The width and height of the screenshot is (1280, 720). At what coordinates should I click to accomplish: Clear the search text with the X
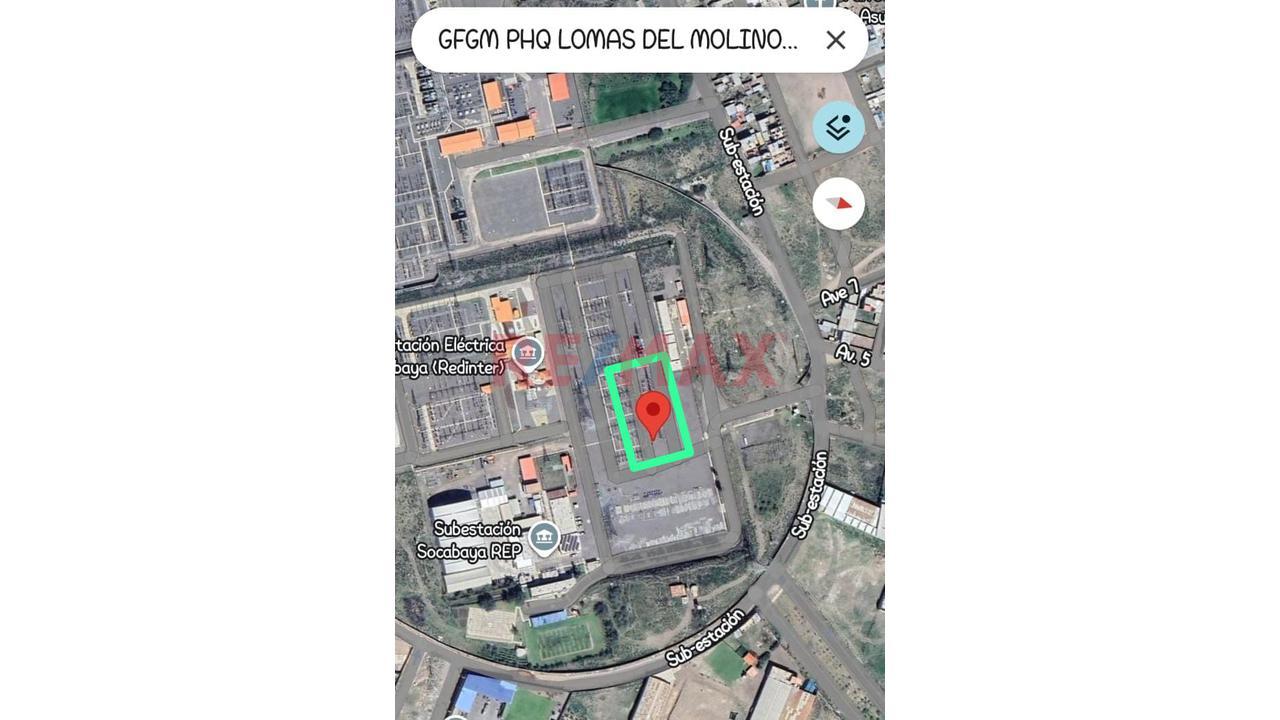coord(836,40)
